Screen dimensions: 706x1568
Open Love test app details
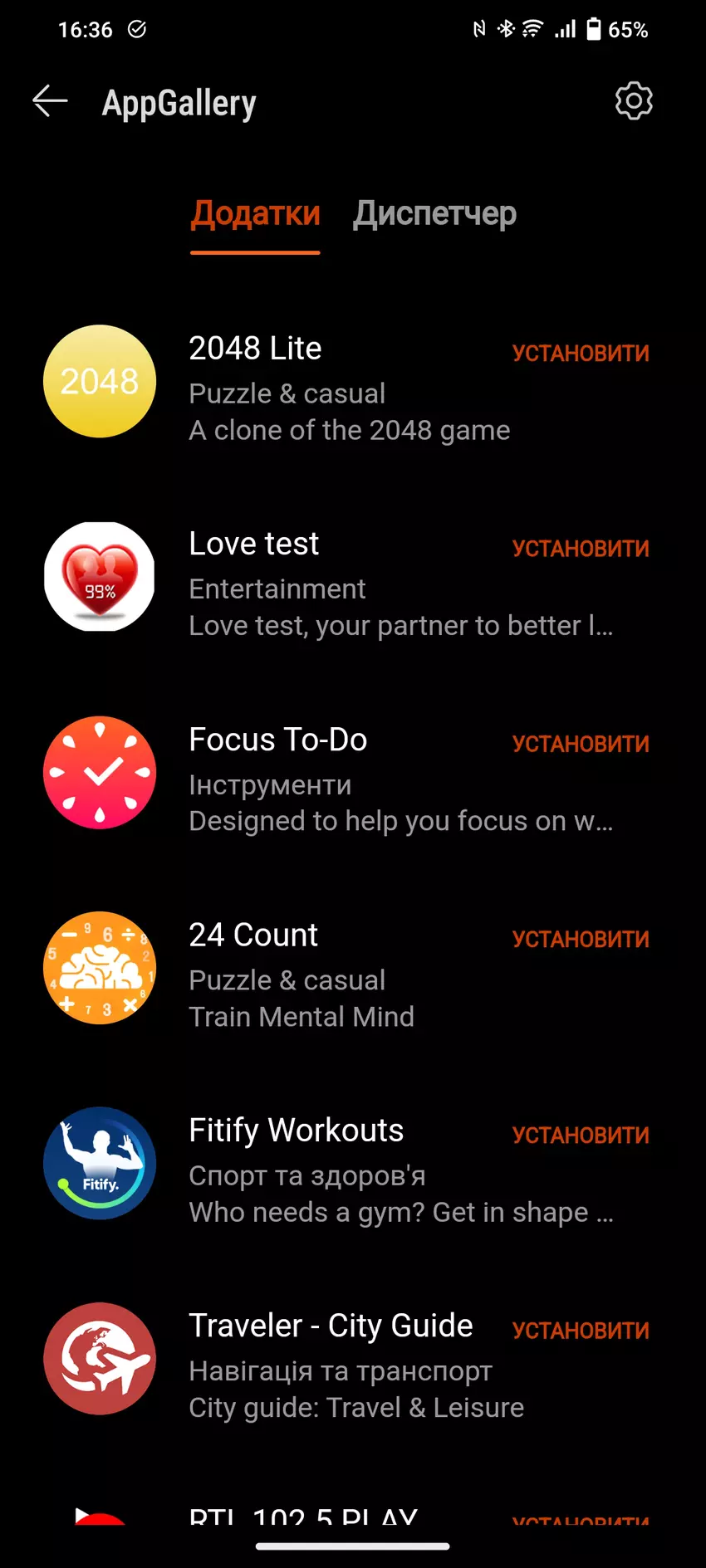pos(253,545)
